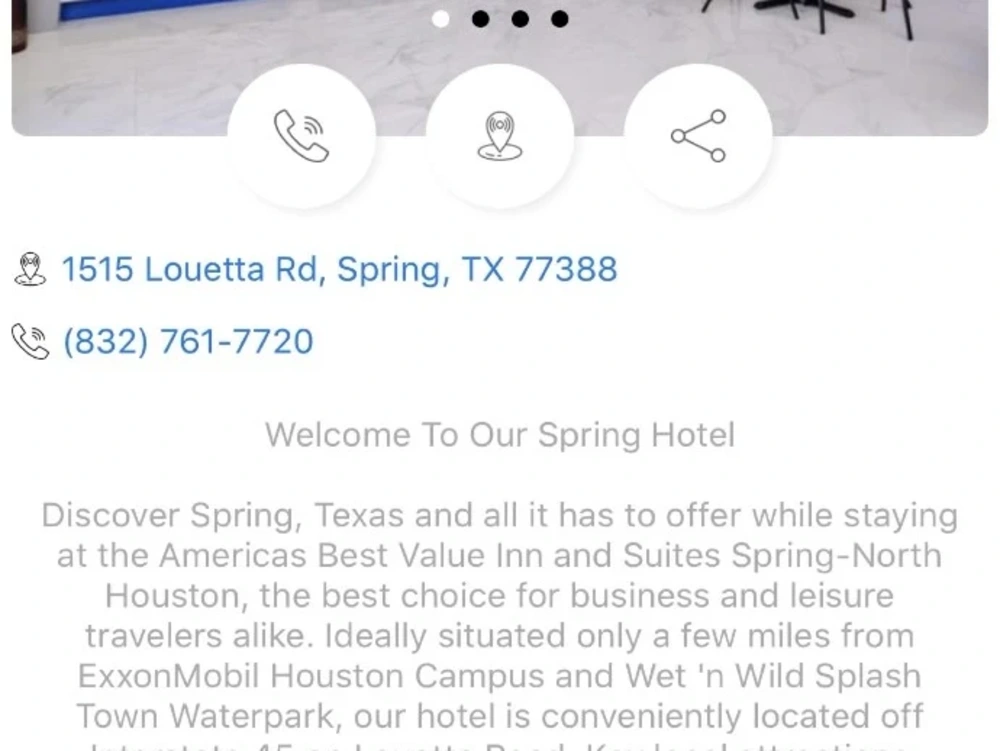Viewport: 1000px width, 751px height.
Task: Call the hotel using the phone icon
Action: (x=301, y=136)
